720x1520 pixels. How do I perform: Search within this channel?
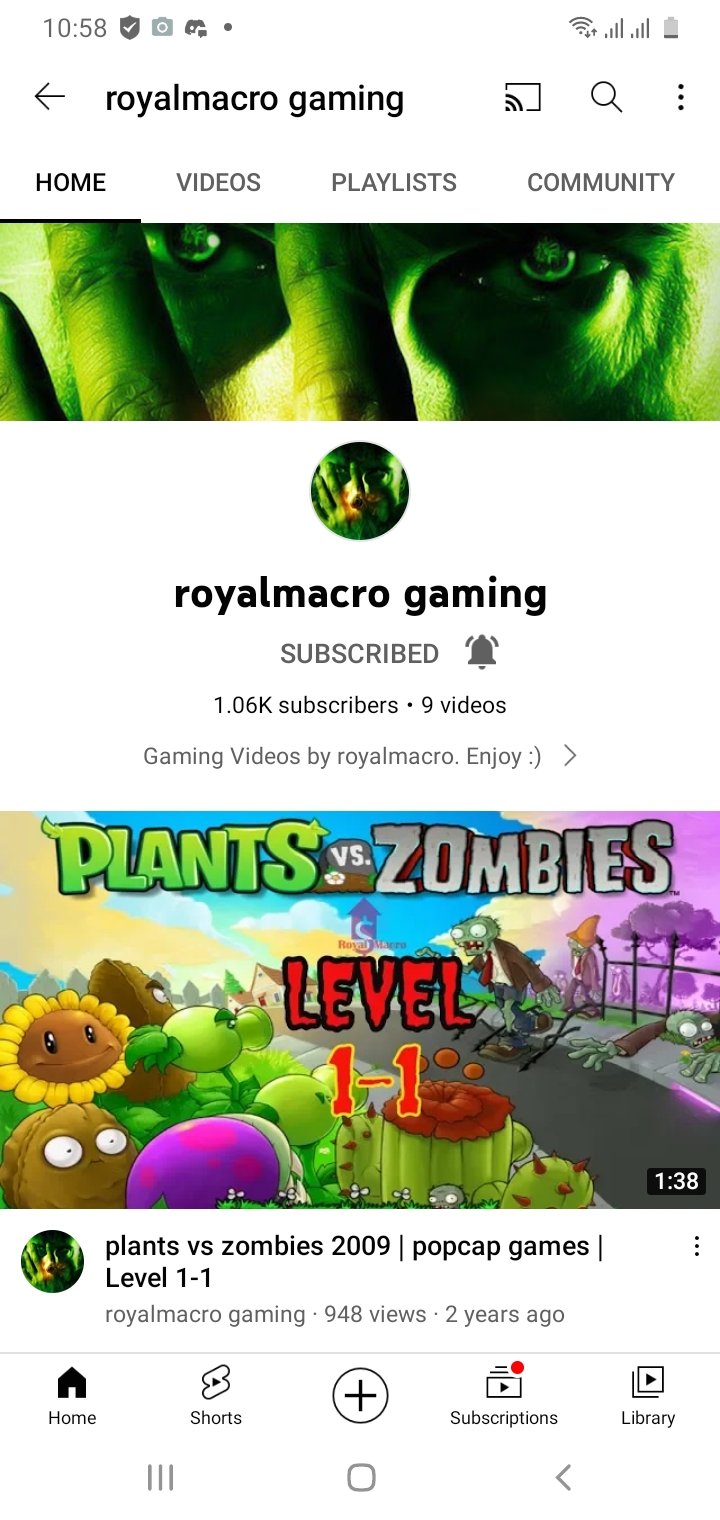tap(606, 97)
